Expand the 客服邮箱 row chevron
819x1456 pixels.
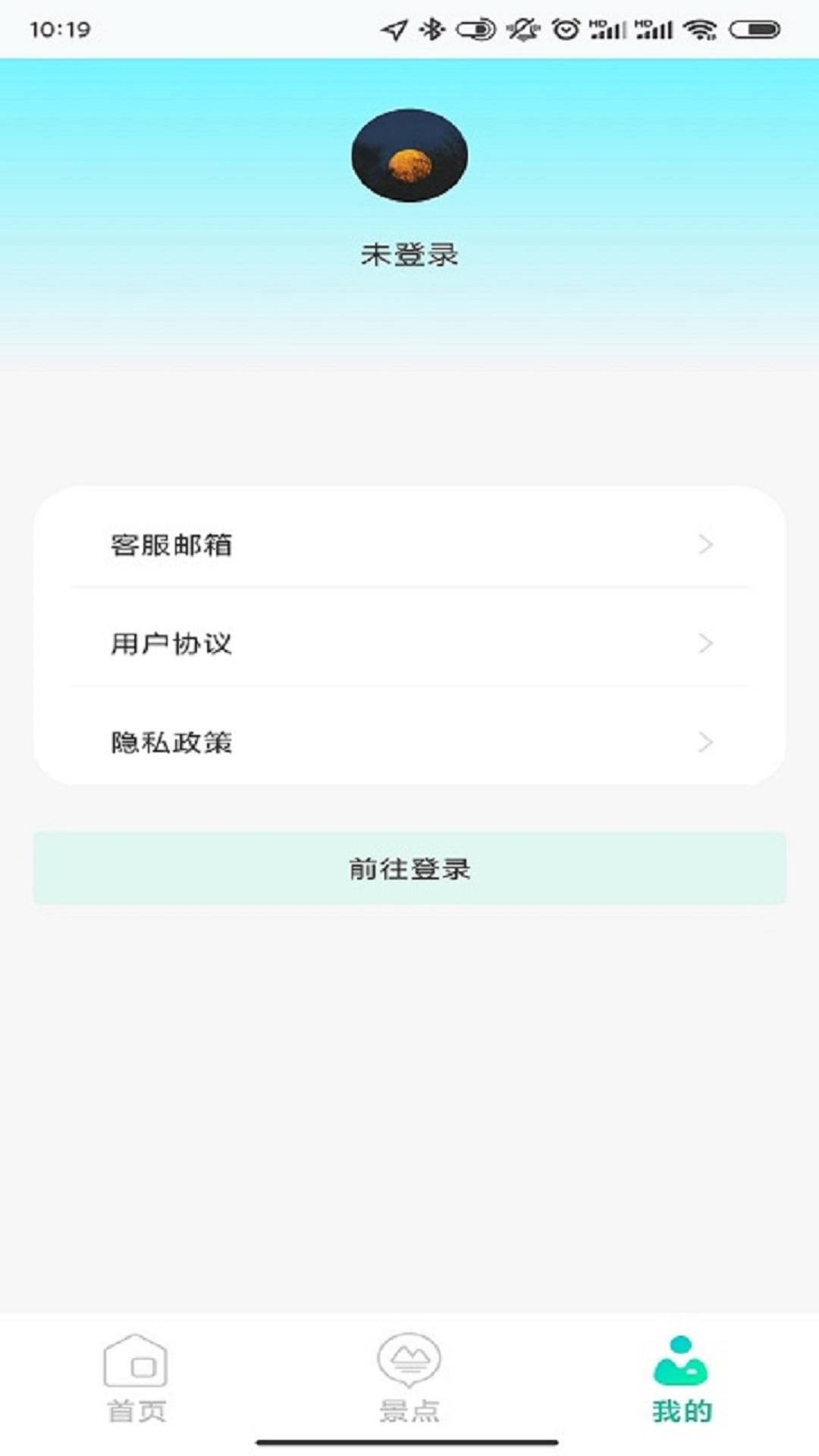click(x=705, y=544)
